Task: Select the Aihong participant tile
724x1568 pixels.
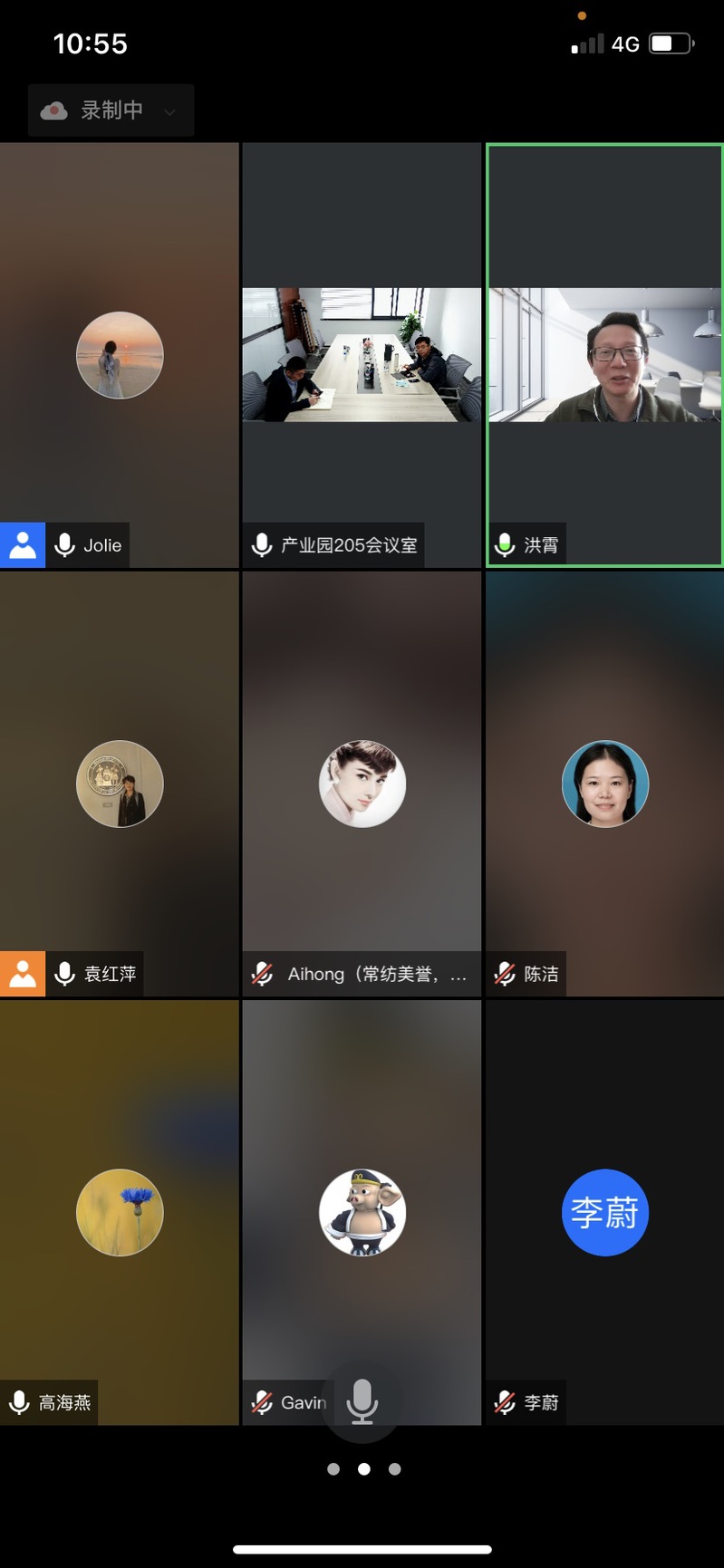Action: (362, 784)
